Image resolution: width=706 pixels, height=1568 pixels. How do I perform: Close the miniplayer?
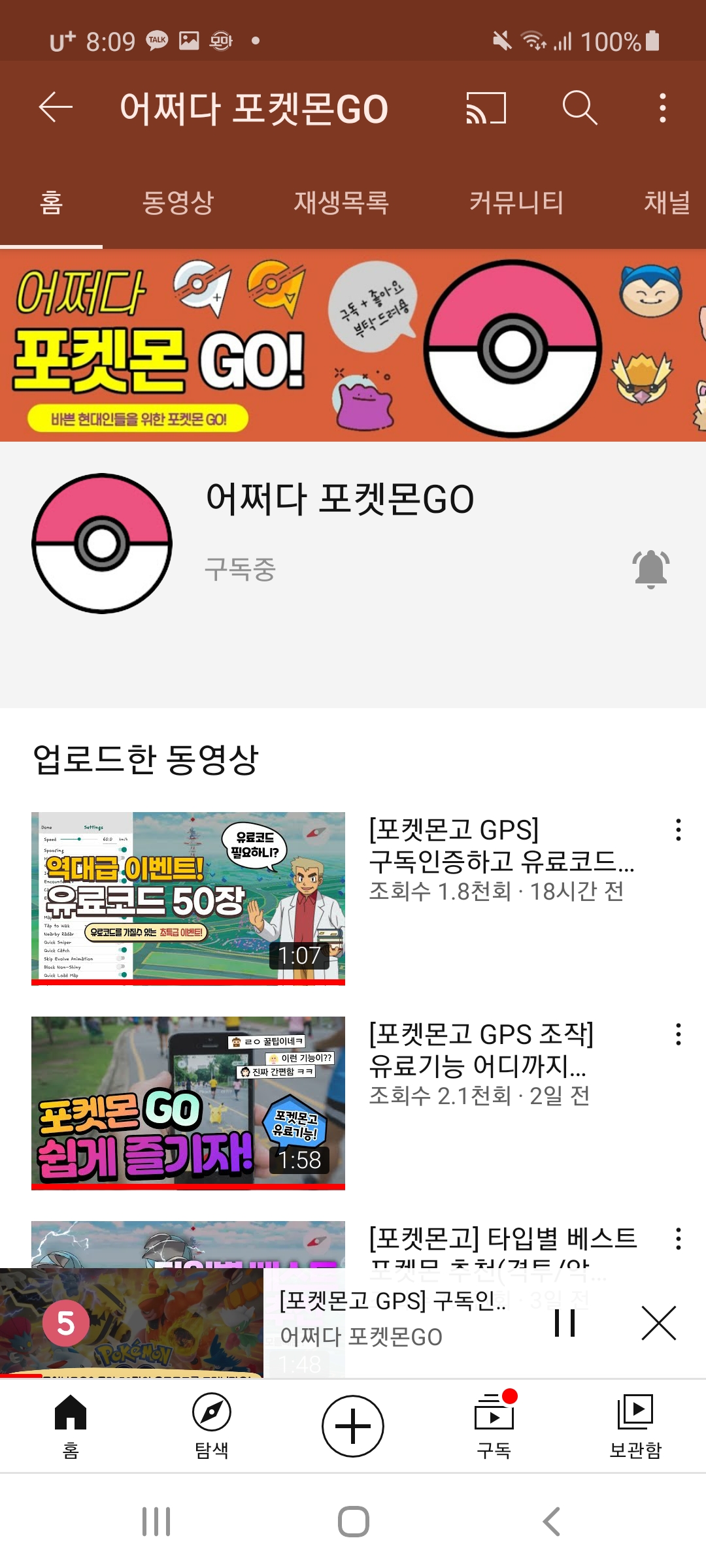[x=658, y=1323]
